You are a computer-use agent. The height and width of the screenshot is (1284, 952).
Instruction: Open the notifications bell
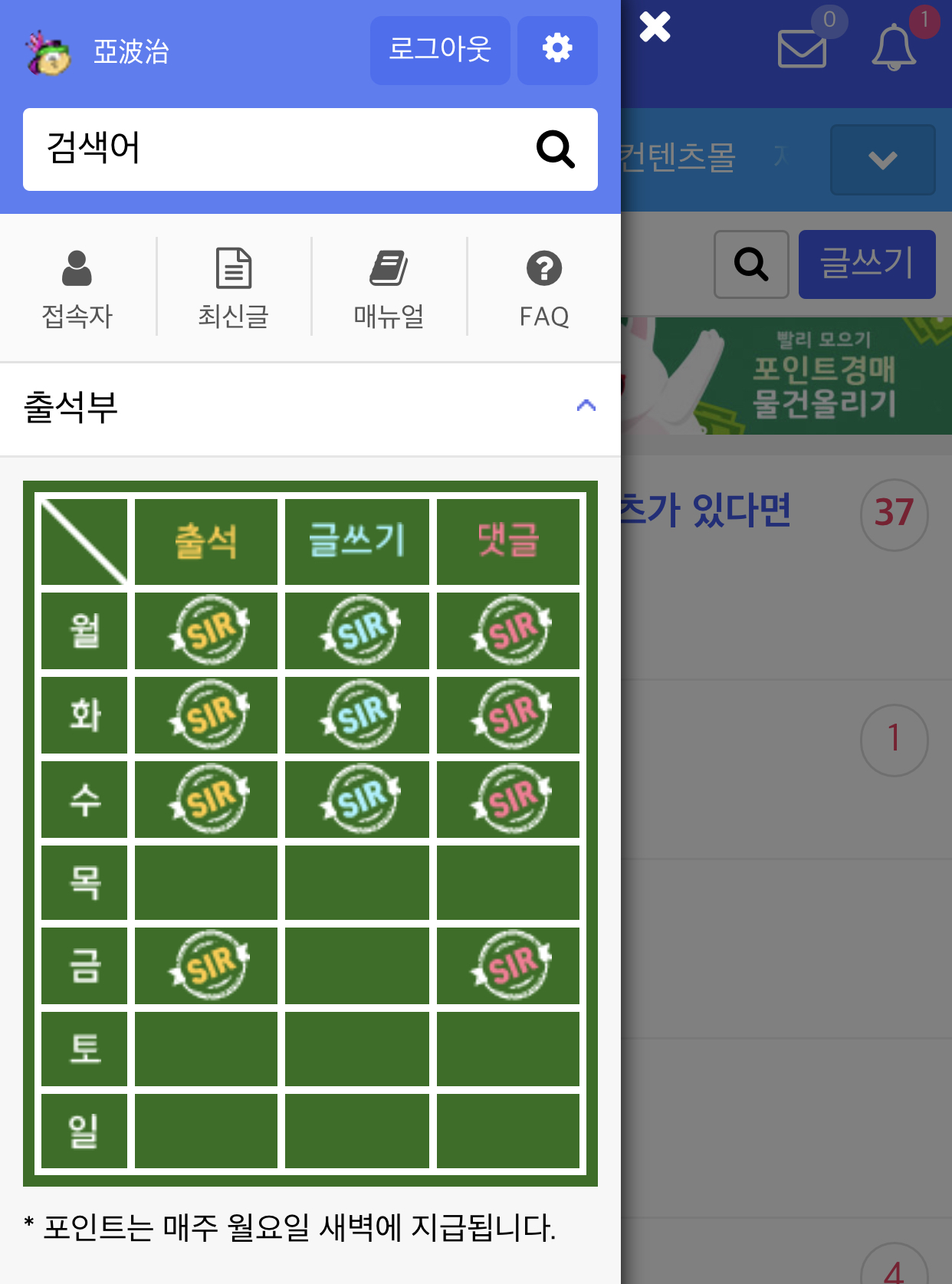pos(894,48)
